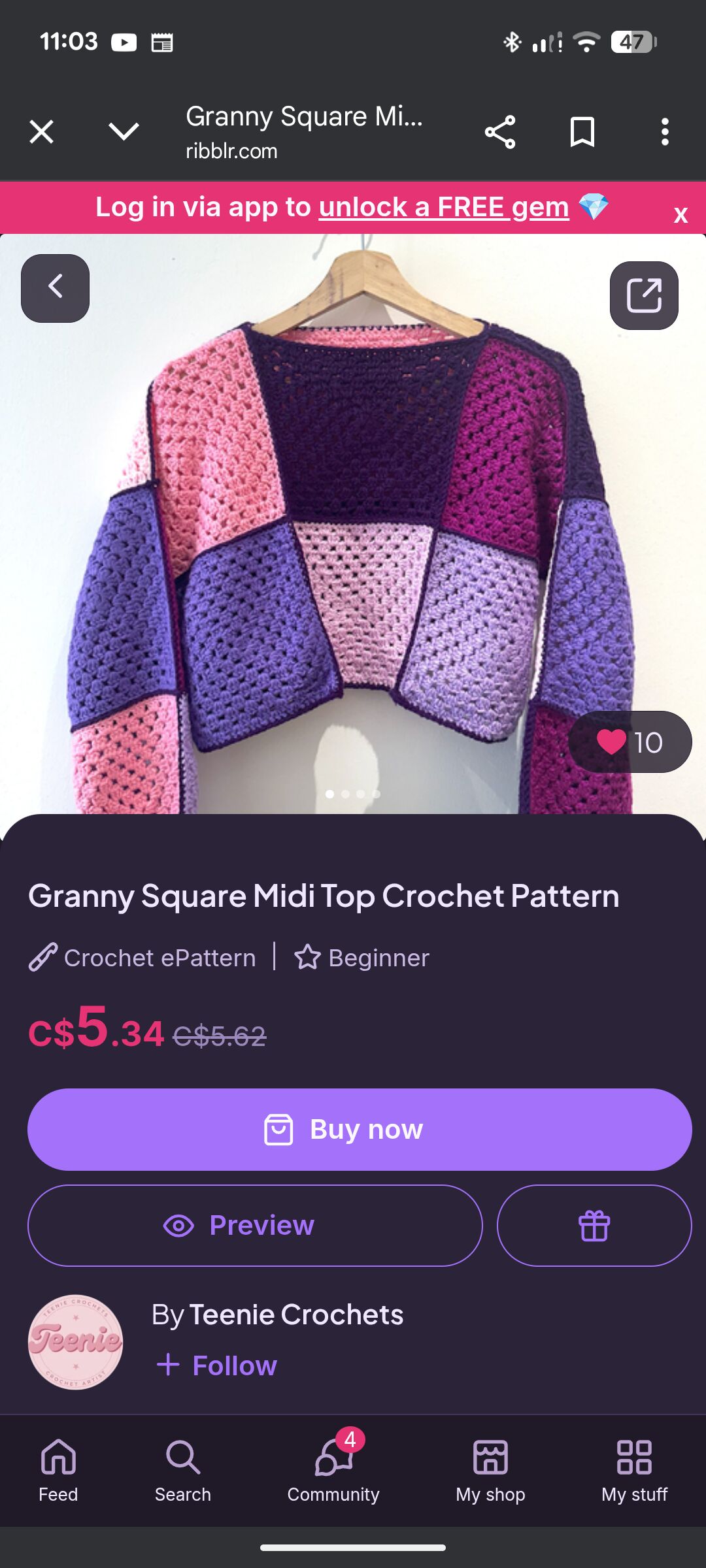This screenshot has height=1568, width=706.
Task: Minimize the browser using down chevron
Action: point(124,132)
